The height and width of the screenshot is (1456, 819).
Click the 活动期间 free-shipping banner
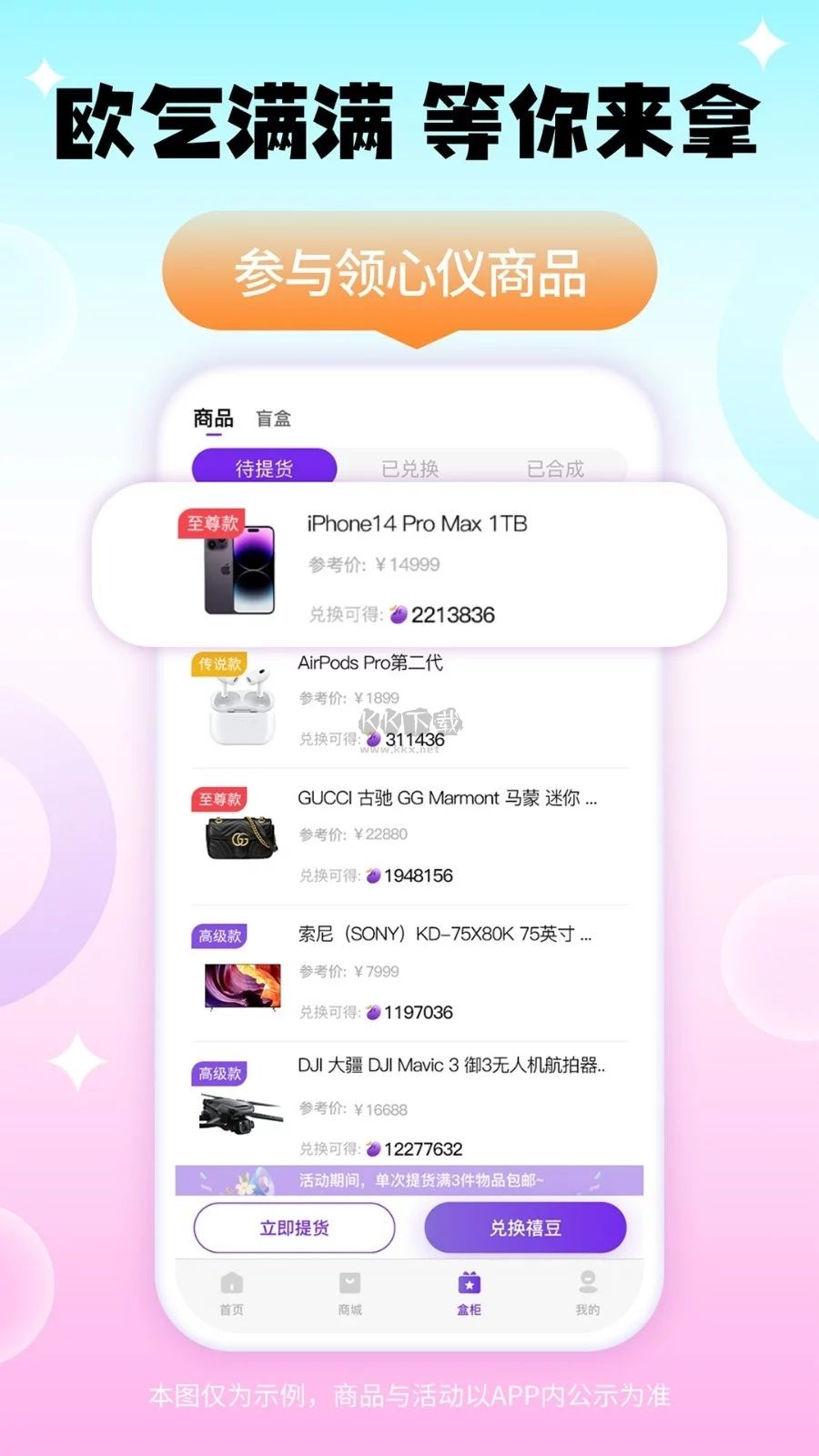(409, 1179)
